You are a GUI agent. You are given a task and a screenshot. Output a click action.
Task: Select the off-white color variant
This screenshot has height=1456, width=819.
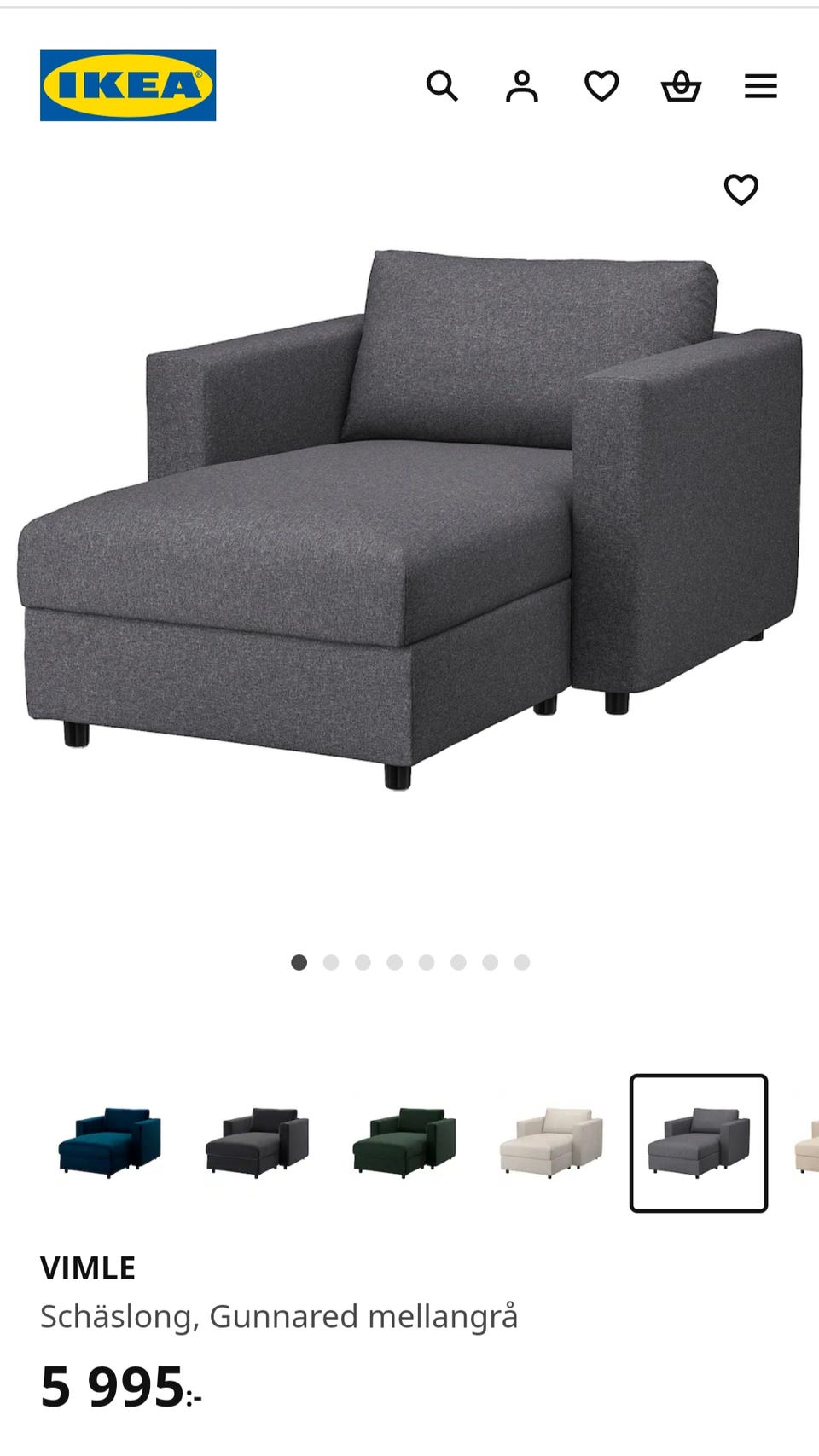click(x=551, y=1143)
